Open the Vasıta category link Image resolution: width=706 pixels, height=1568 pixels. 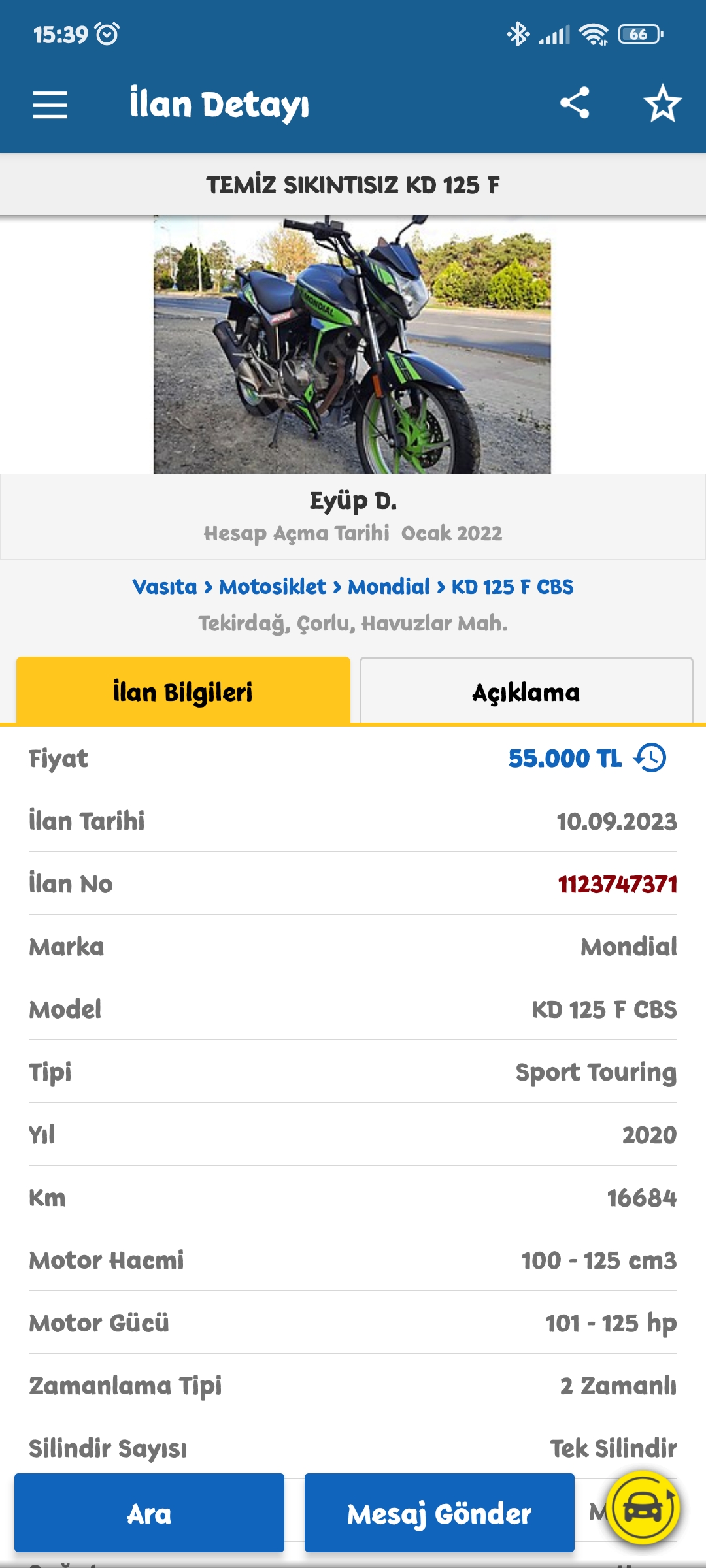pos(162,587)
